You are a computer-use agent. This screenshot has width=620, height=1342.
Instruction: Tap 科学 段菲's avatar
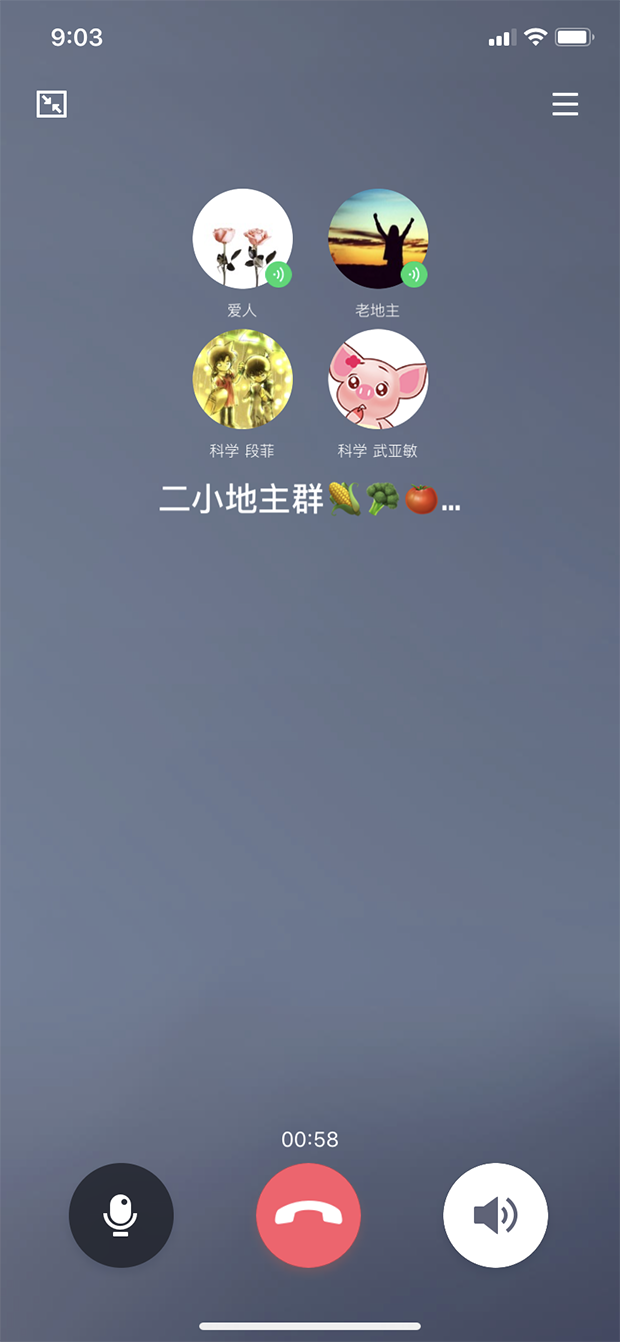242,379
